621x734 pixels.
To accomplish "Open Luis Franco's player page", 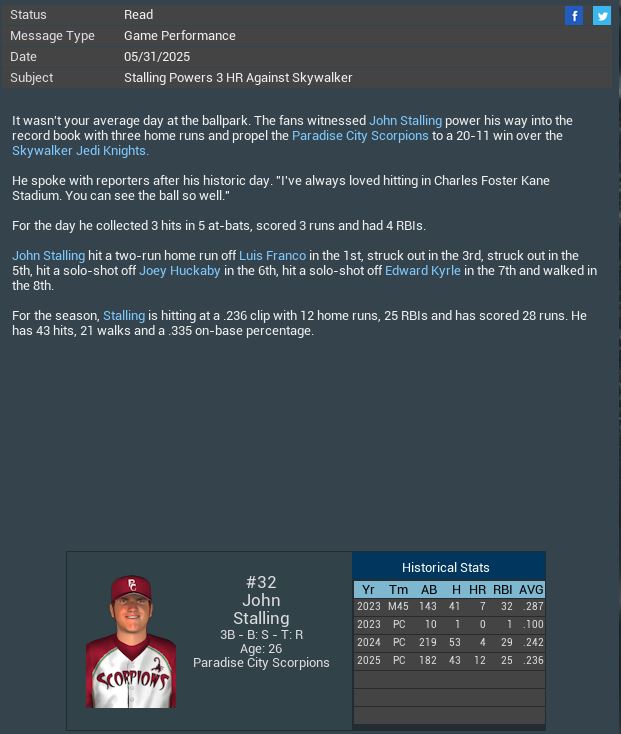I will pos(272,255).
